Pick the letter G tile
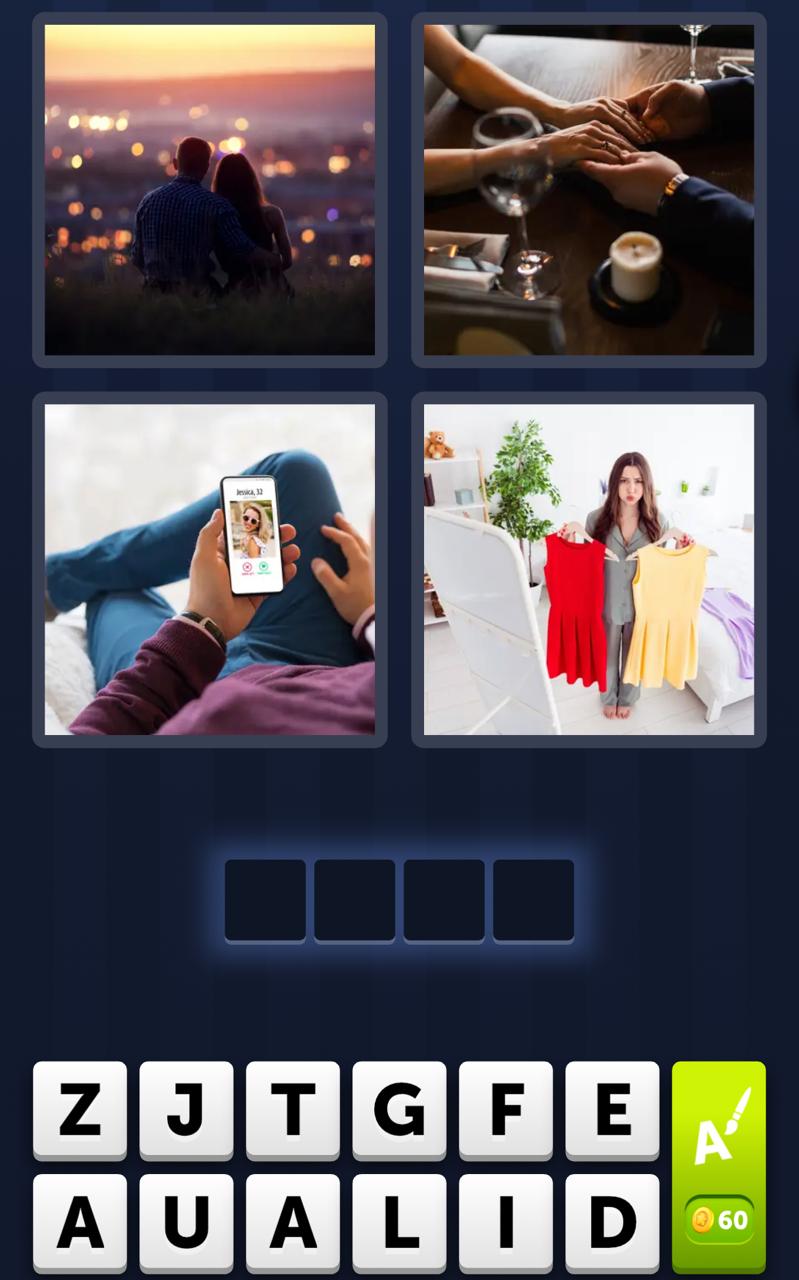This screenshot has width=799, height=1280. [x=398, y=1108]
